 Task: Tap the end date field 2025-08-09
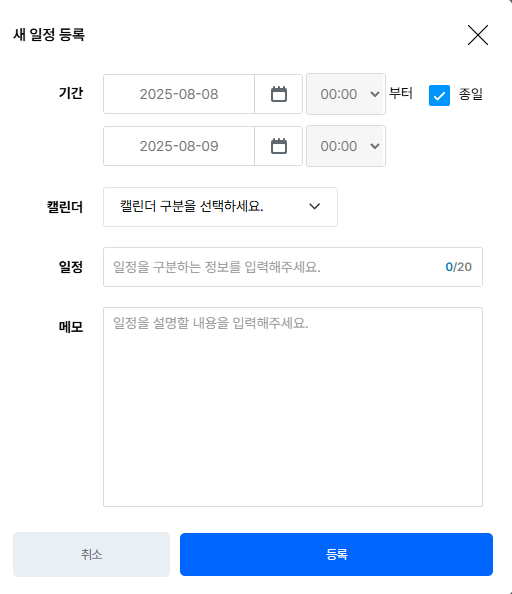click(179, 146)
